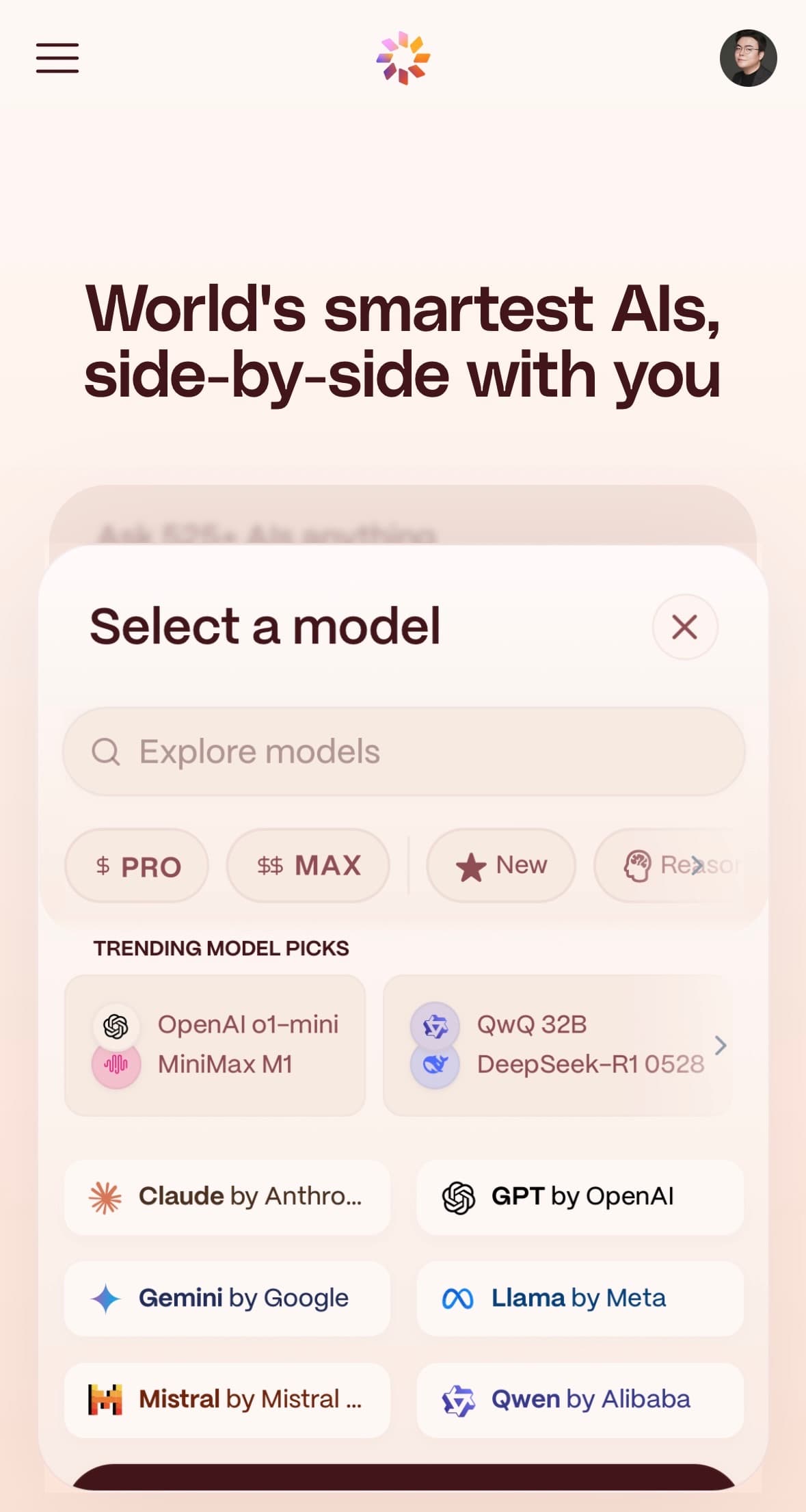Open GPT by OpenAI models
This screenshot has width=806, height=1512.
(580, 1197)
